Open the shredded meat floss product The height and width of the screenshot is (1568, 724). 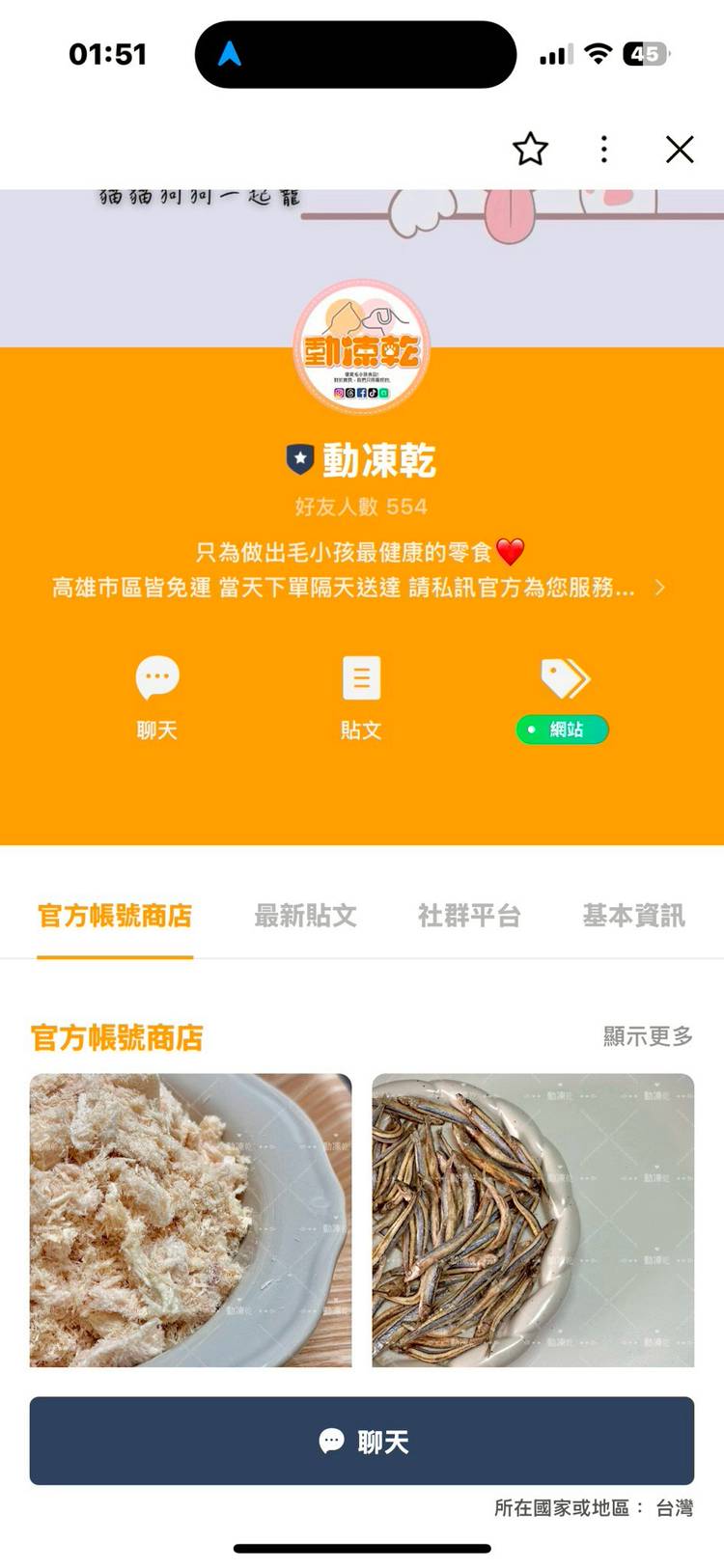190,1220
